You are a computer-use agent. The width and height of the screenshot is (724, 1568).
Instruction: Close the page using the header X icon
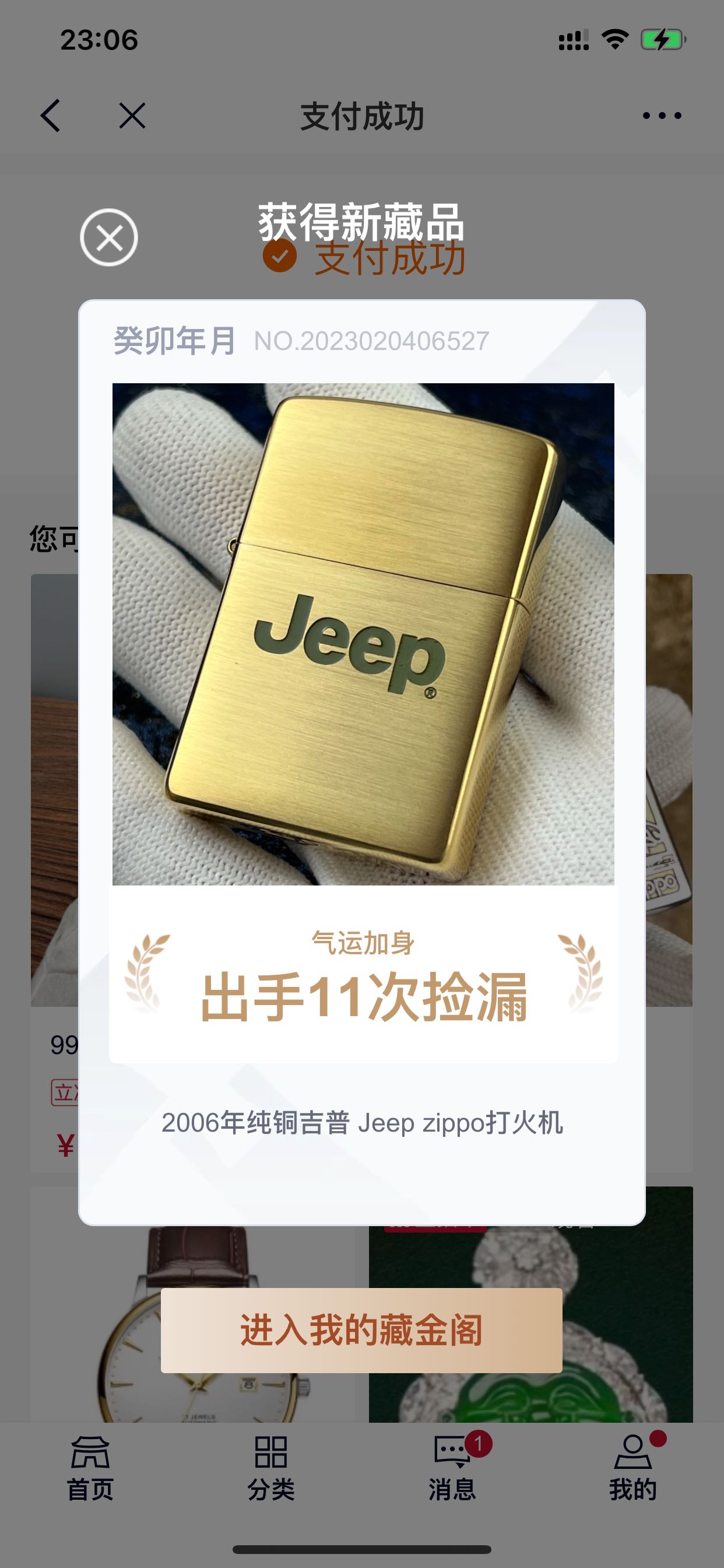click(132, 116)
